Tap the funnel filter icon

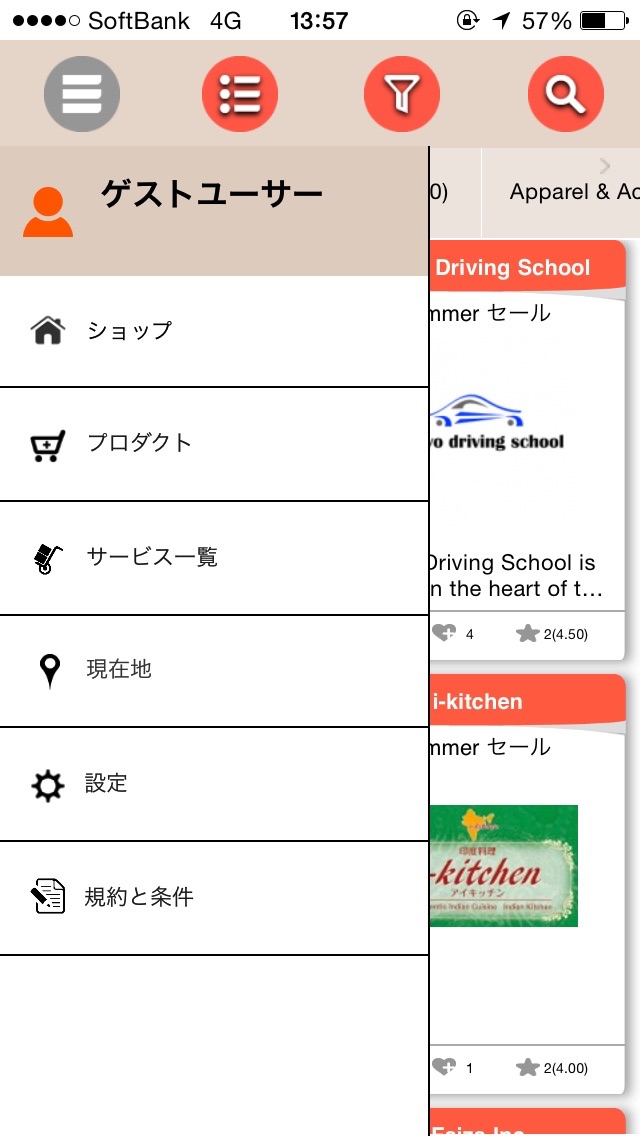pos(402,94)
